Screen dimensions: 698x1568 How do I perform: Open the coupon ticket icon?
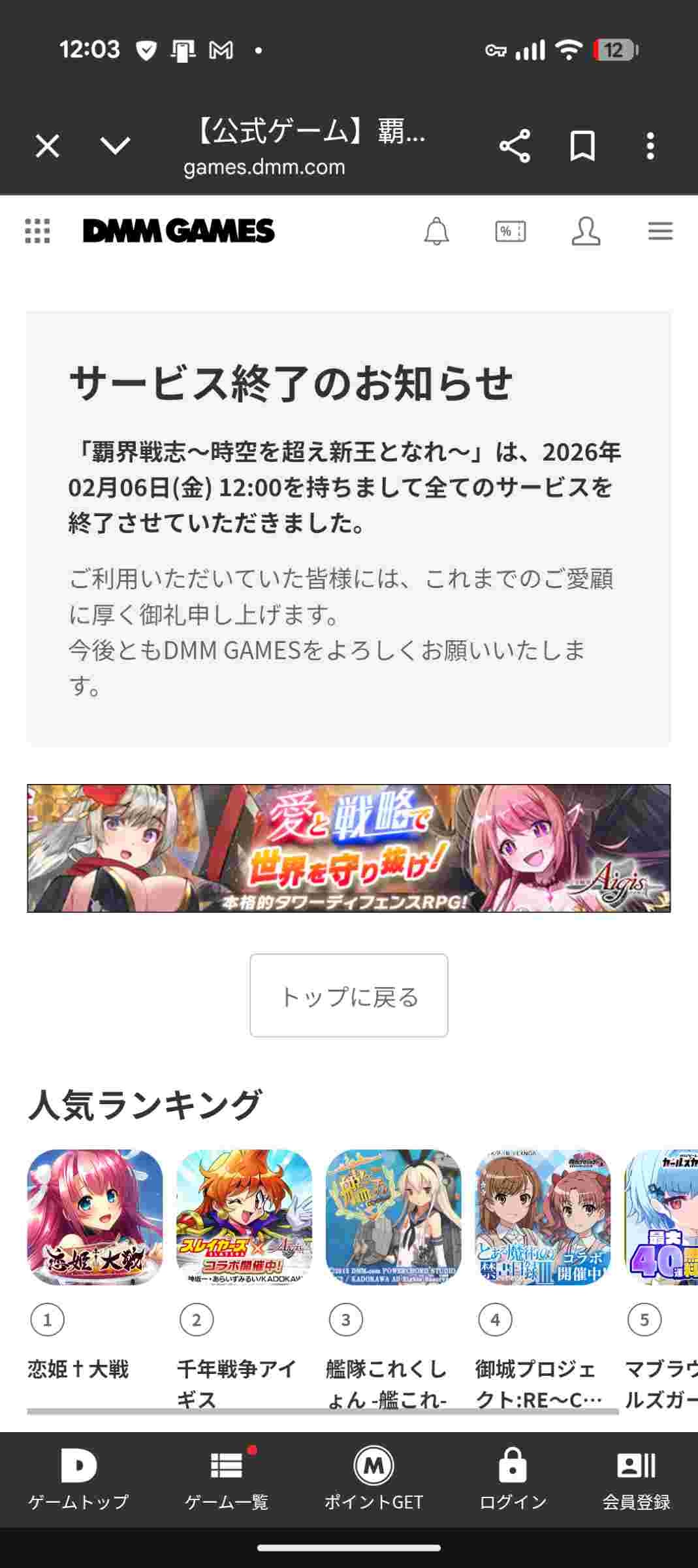coord(511,231)
